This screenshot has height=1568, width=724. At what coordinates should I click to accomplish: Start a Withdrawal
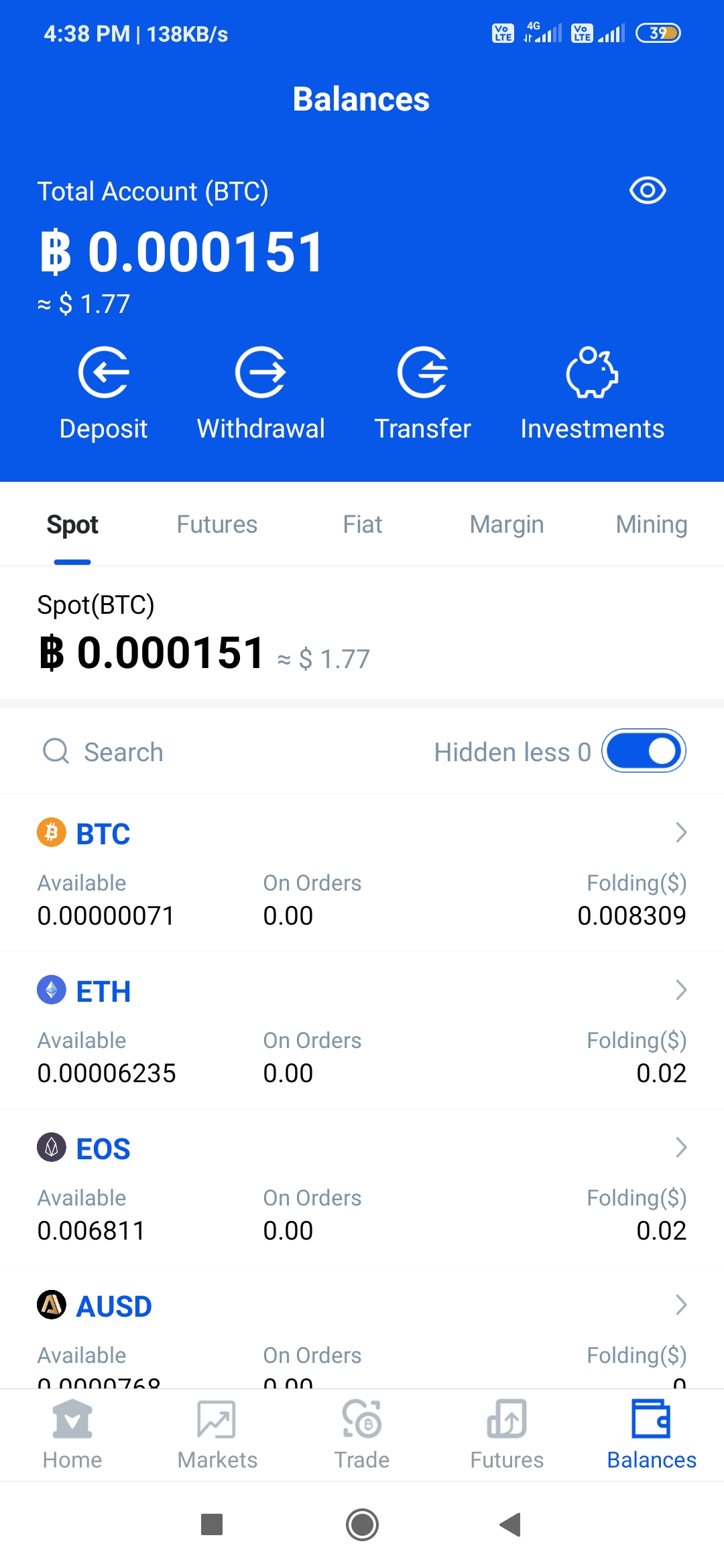tap(261, 392)
